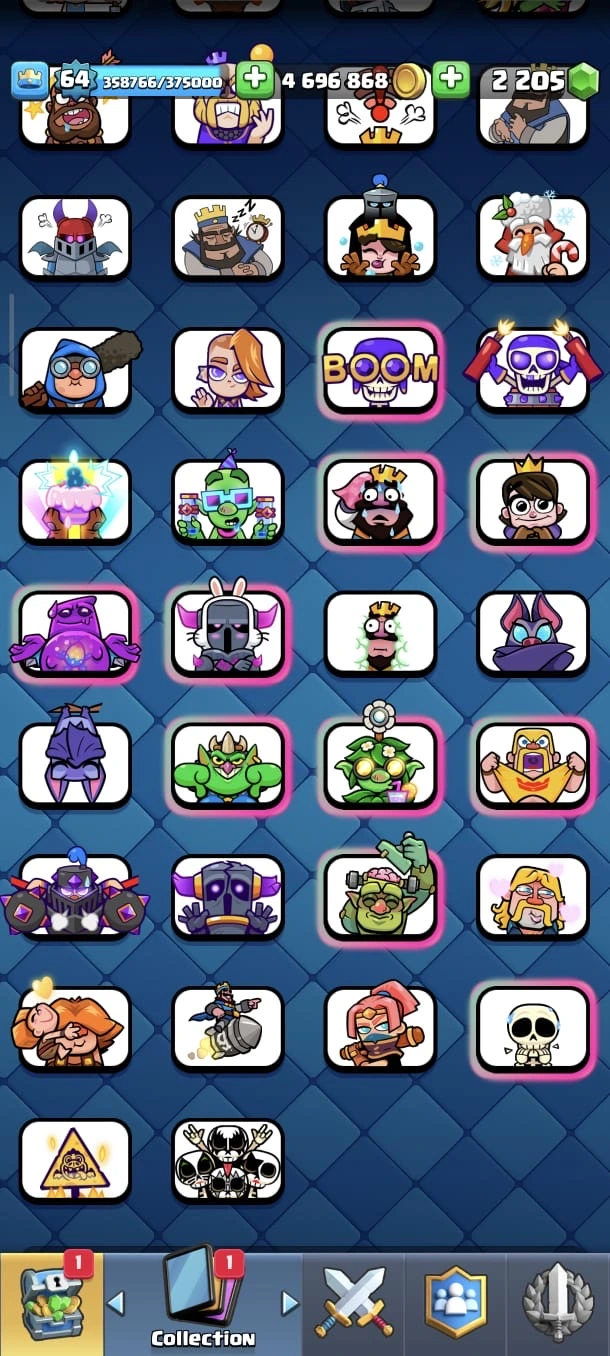Pick the party goblin with glasses emote
Screen dimensions: 610x1356
tap(228, 500)
